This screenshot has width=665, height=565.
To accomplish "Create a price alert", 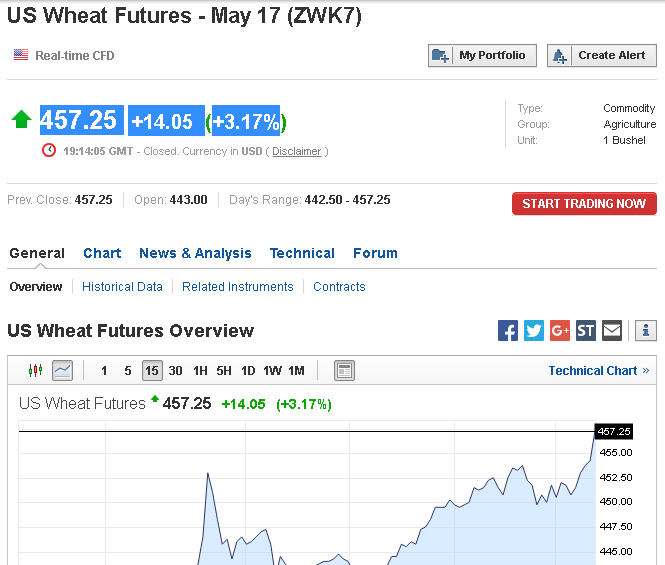I will (601, 56).
